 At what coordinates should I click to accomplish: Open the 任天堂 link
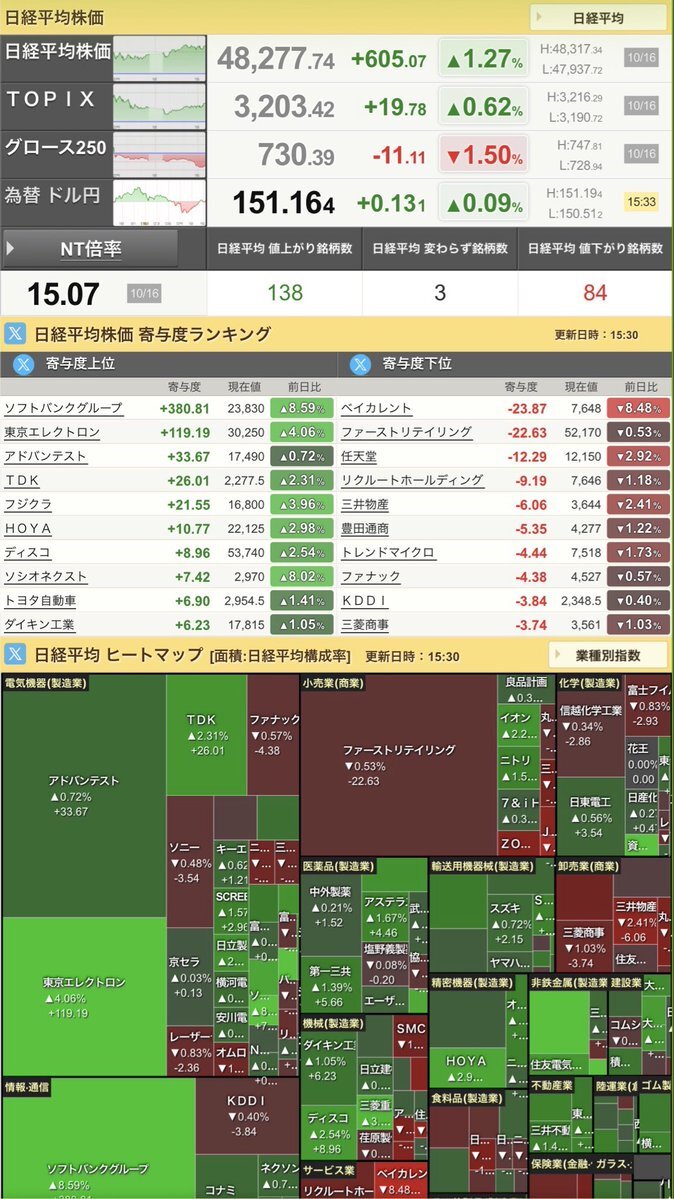[361, 456]
